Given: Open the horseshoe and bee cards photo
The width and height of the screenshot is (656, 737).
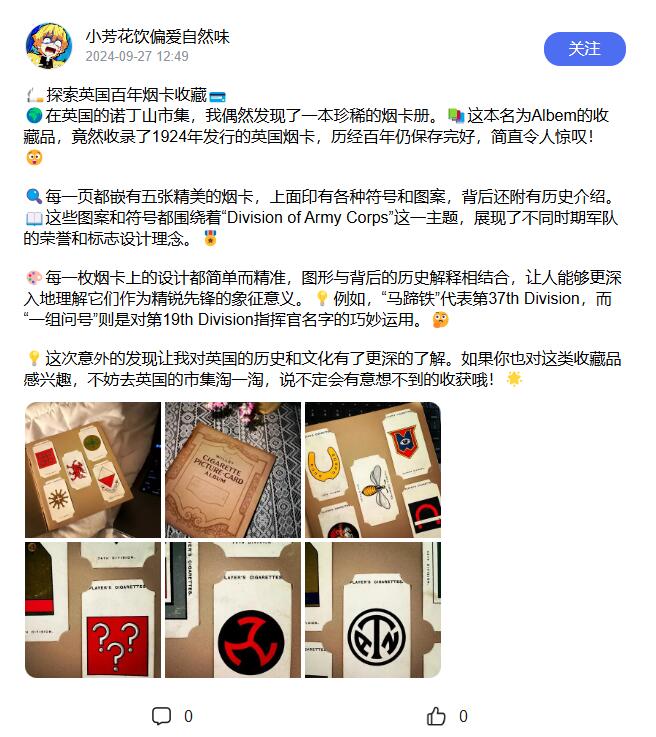Looking at the screenshot, I should tap(372, 470).
